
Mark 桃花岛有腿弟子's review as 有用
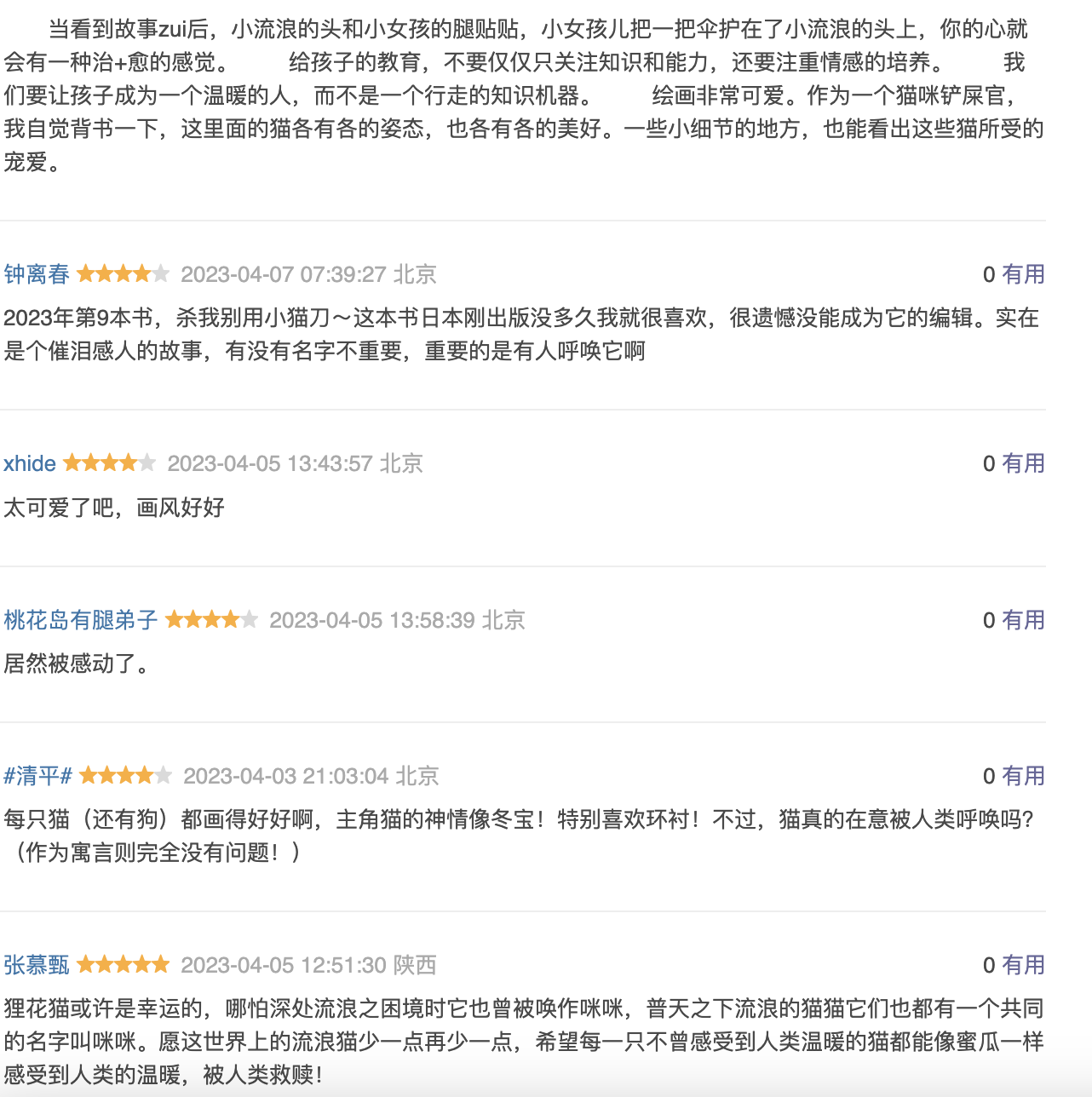tap(1023, 620)
